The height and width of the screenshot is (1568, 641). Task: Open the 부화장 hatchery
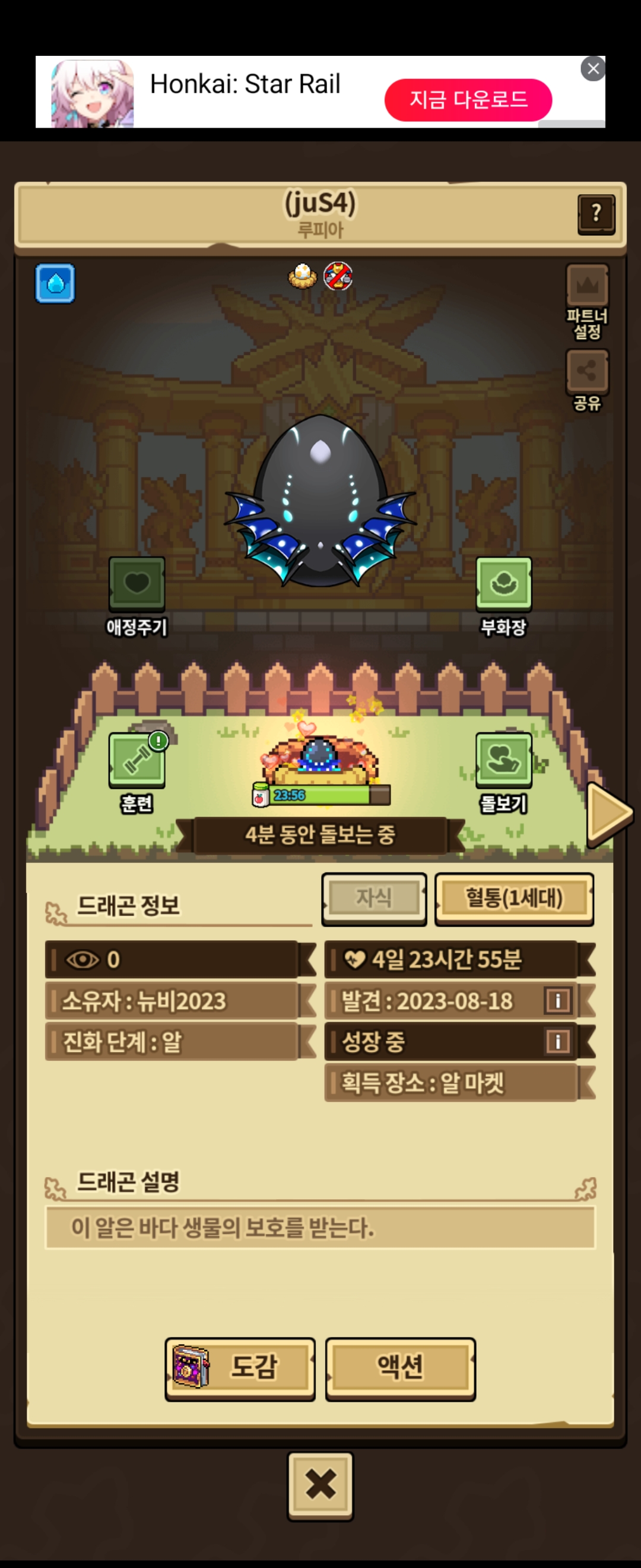coord(503,596)
